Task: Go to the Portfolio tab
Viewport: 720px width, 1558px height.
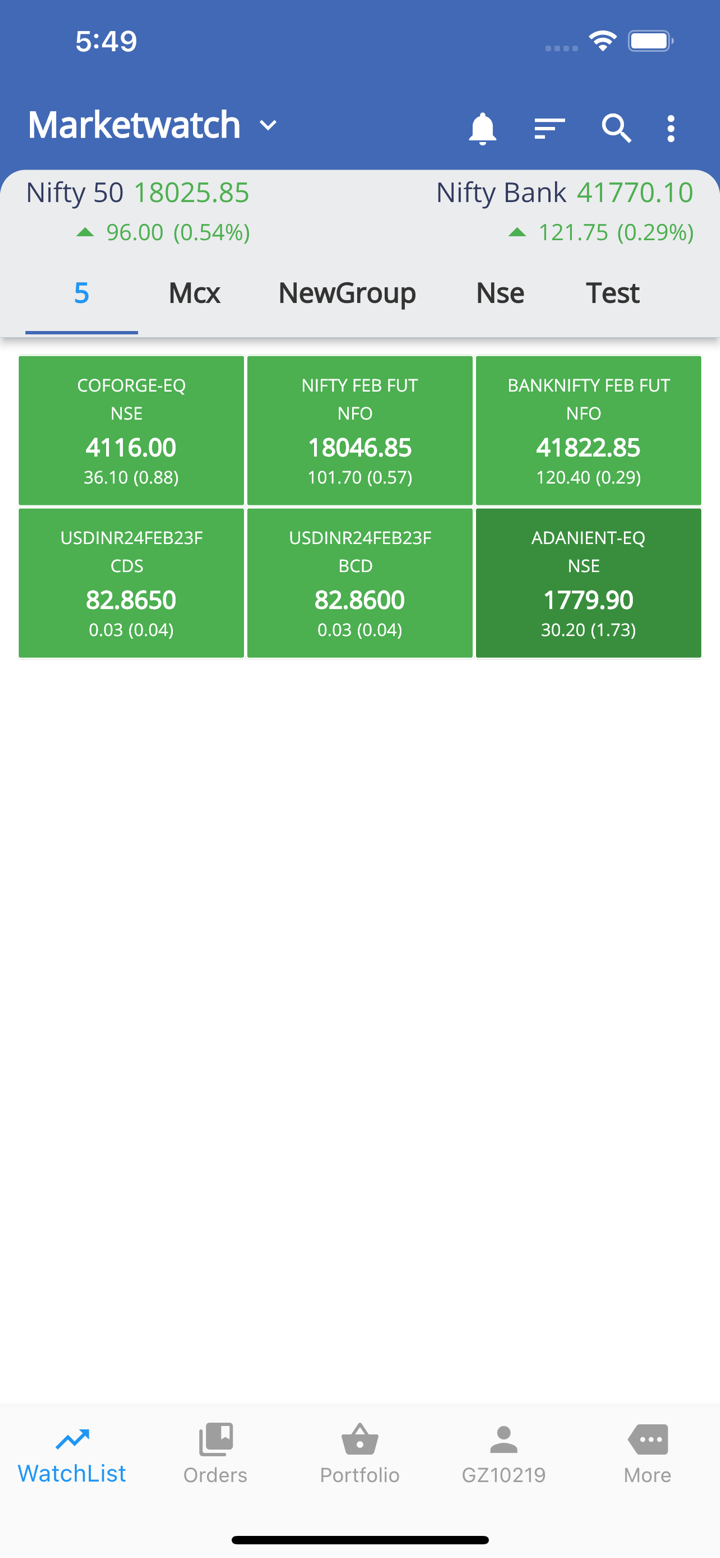Action: click(x=360, y=1454)
